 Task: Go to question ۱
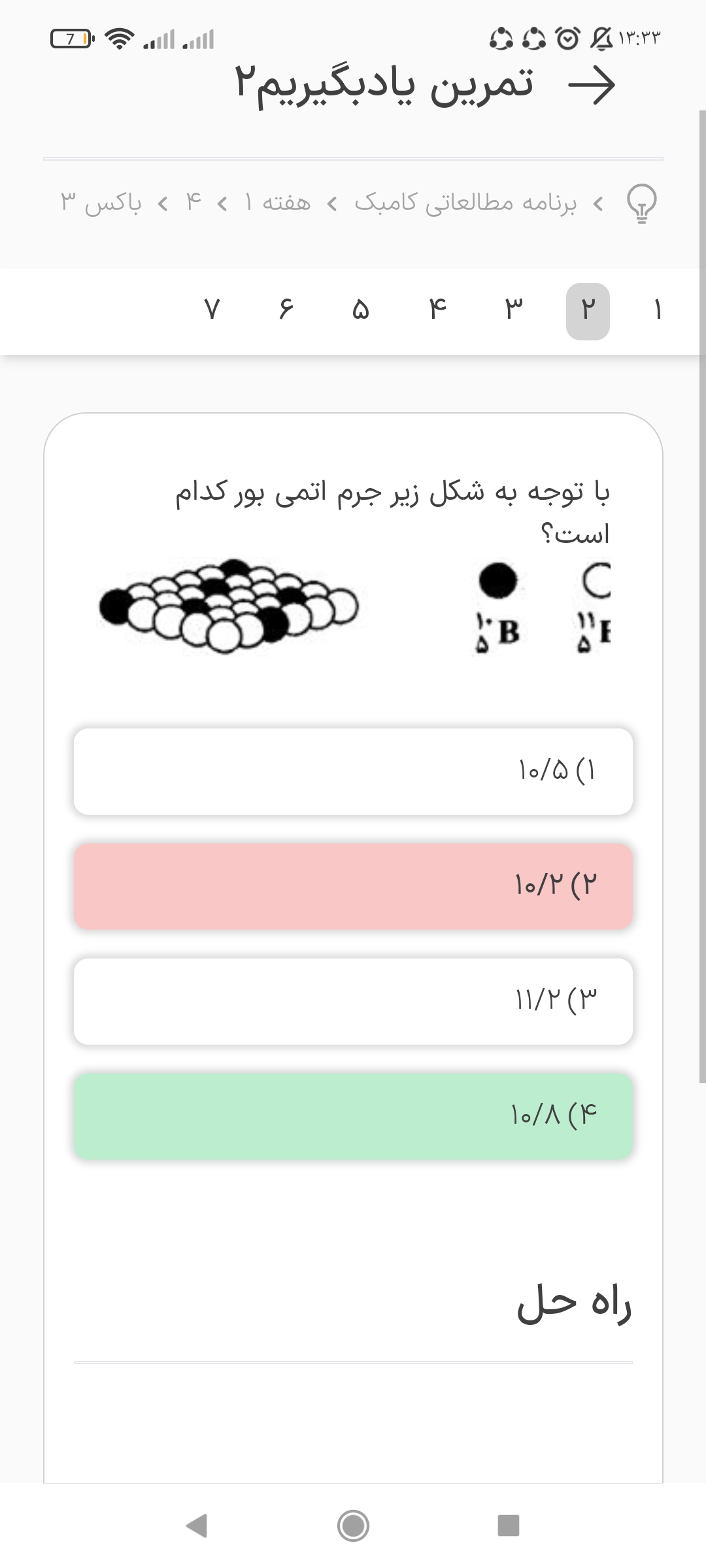click(x=658, y=310)
